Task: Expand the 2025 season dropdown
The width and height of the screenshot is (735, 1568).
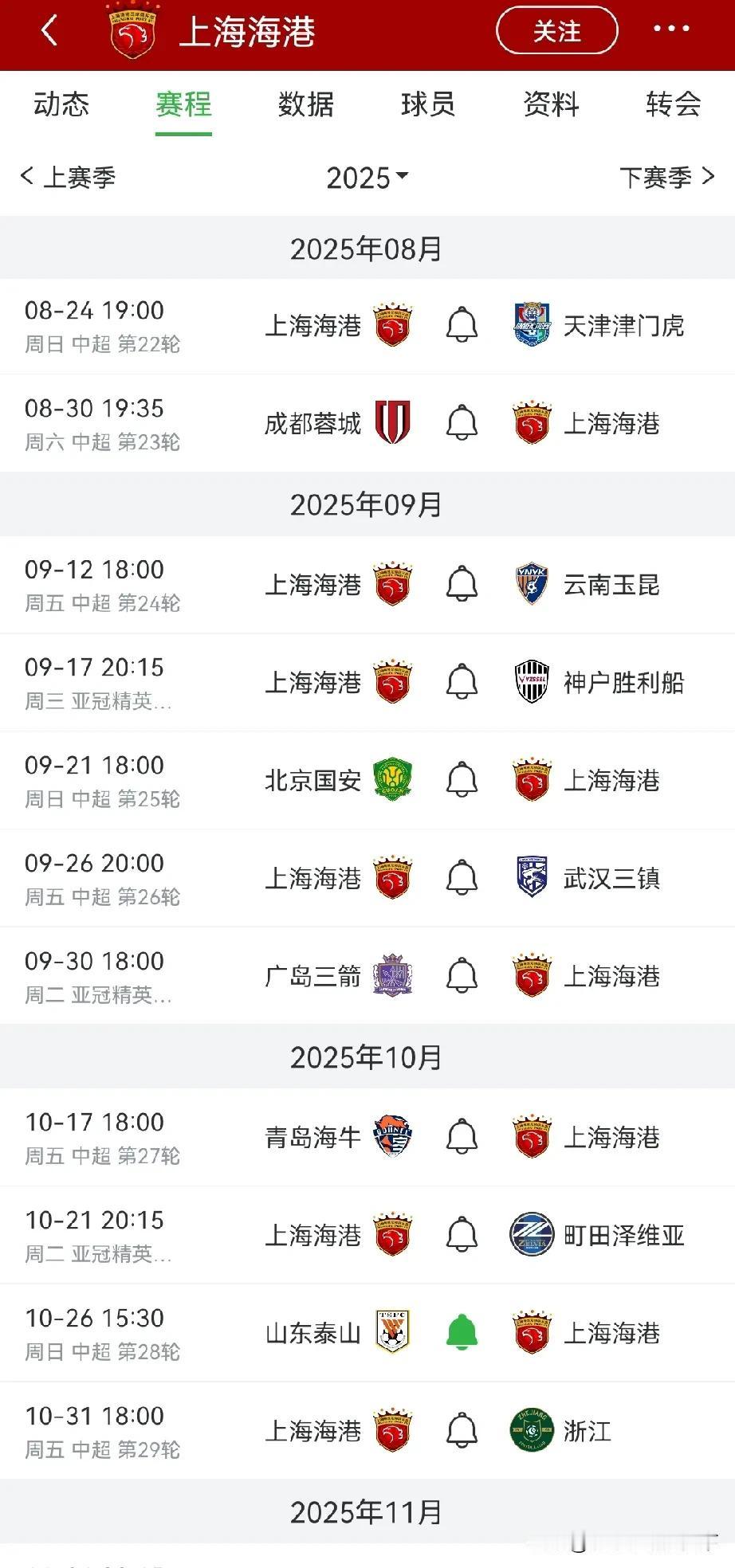Action: pos(367,178)
